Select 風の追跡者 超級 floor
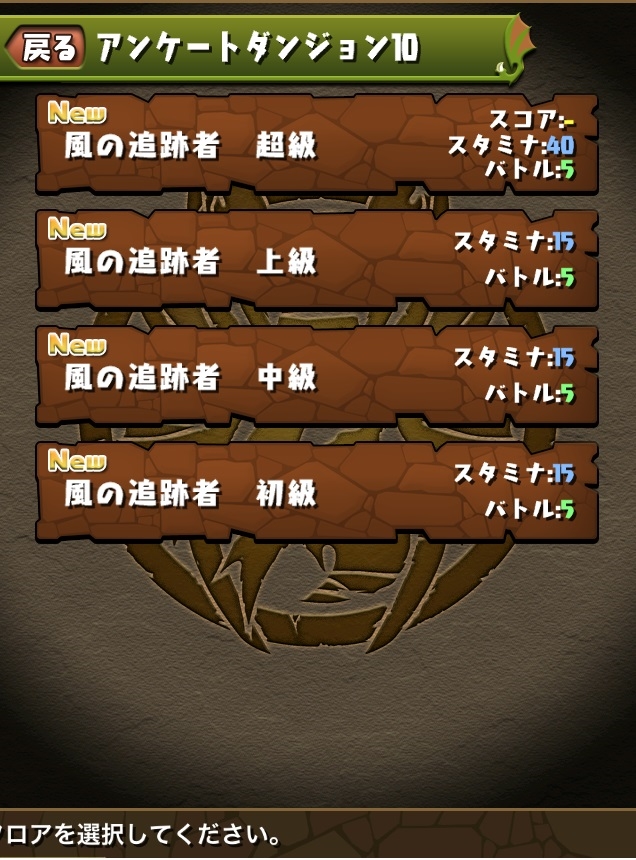This screenshot has height=860, width=636. [316, 145]
